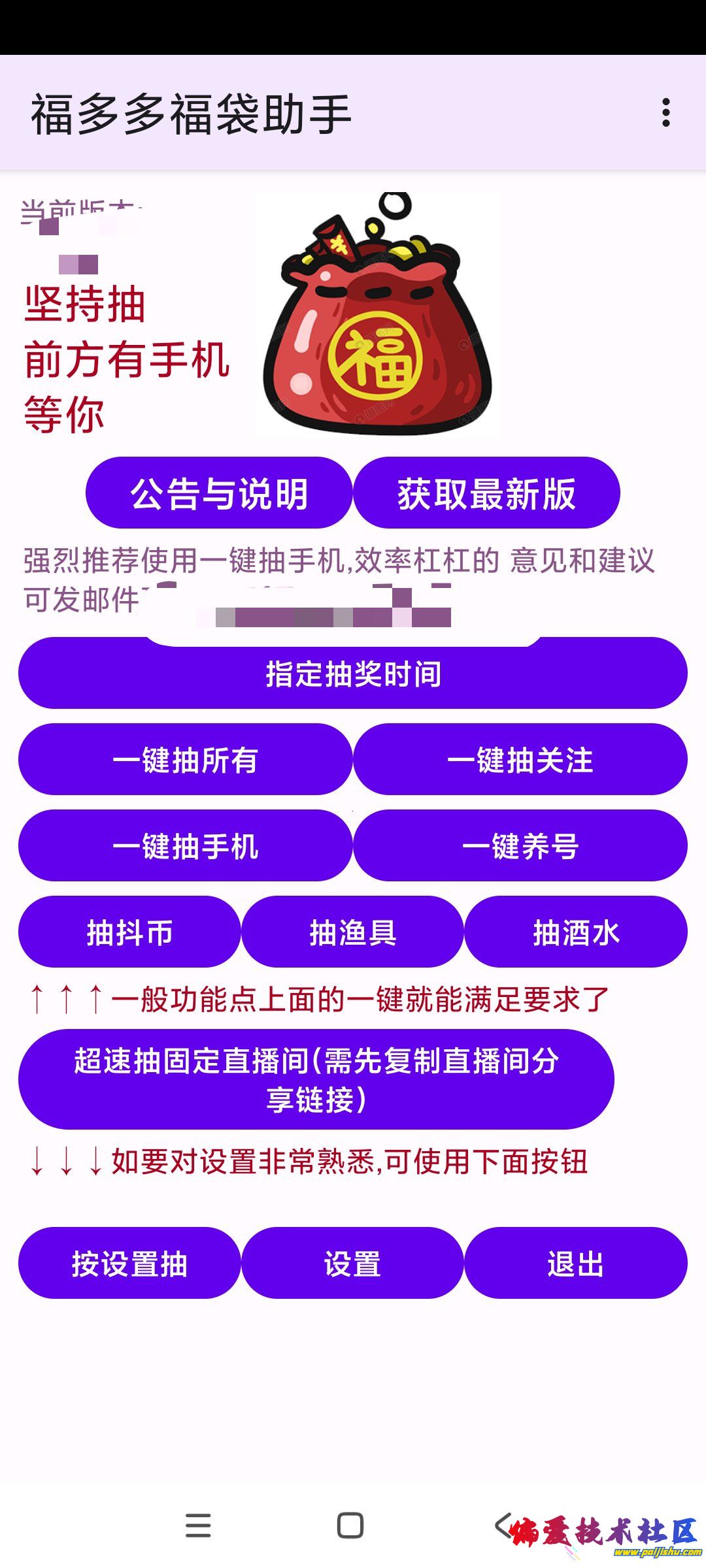Run 一键养号
The image size is (706, 1568).
click(520, 846)
